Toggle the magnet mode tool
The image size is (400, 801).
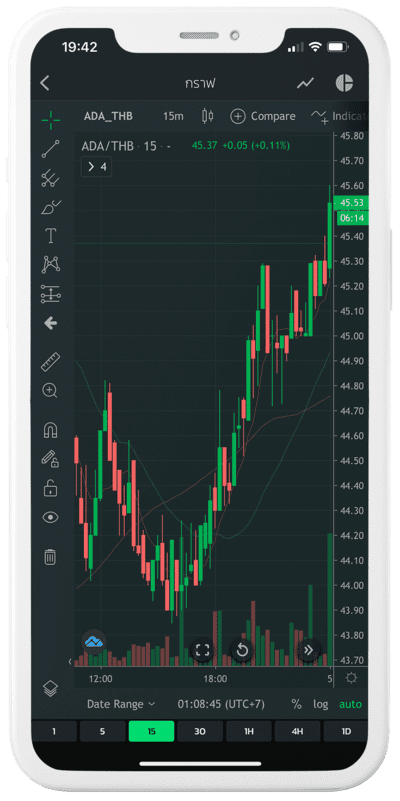pyautogui.click(x=50, y=431)
